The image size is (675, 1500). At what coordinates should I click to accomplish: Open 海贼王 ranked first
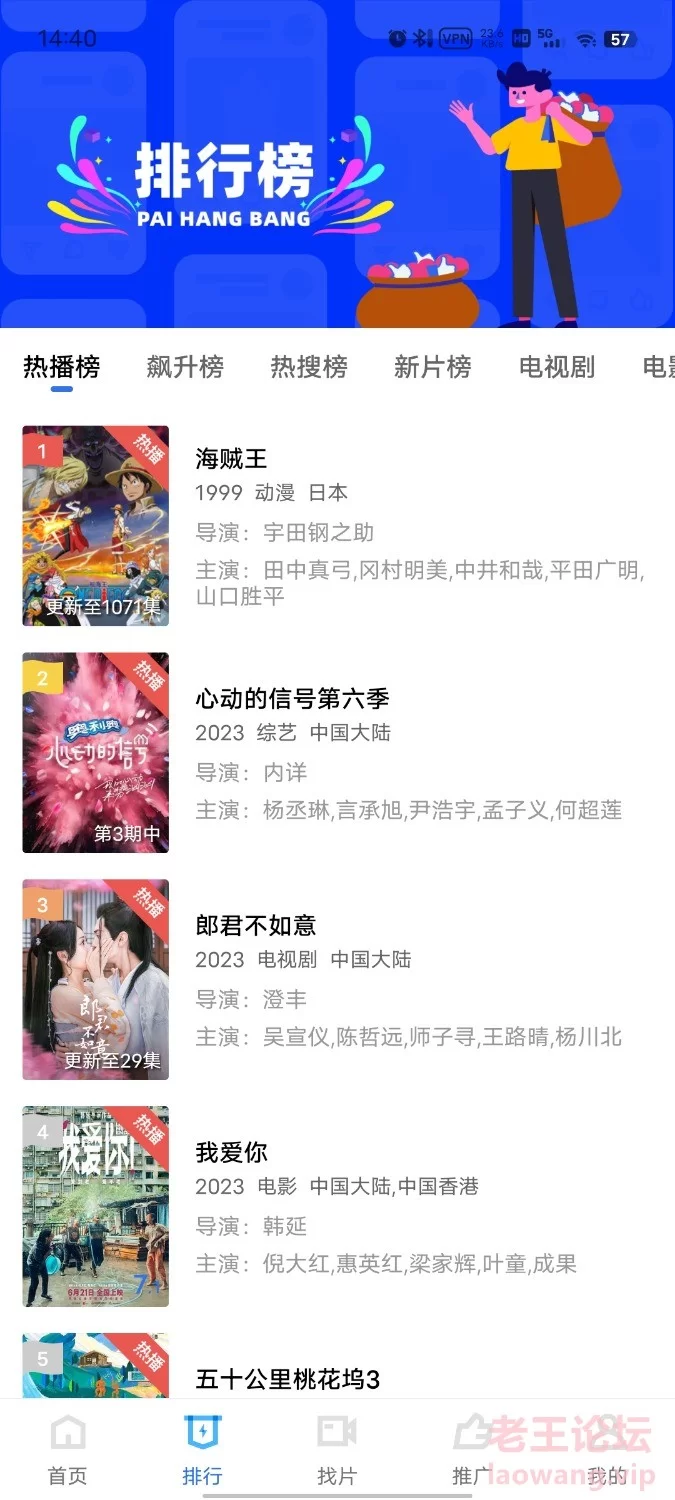(x=337, y=526)
